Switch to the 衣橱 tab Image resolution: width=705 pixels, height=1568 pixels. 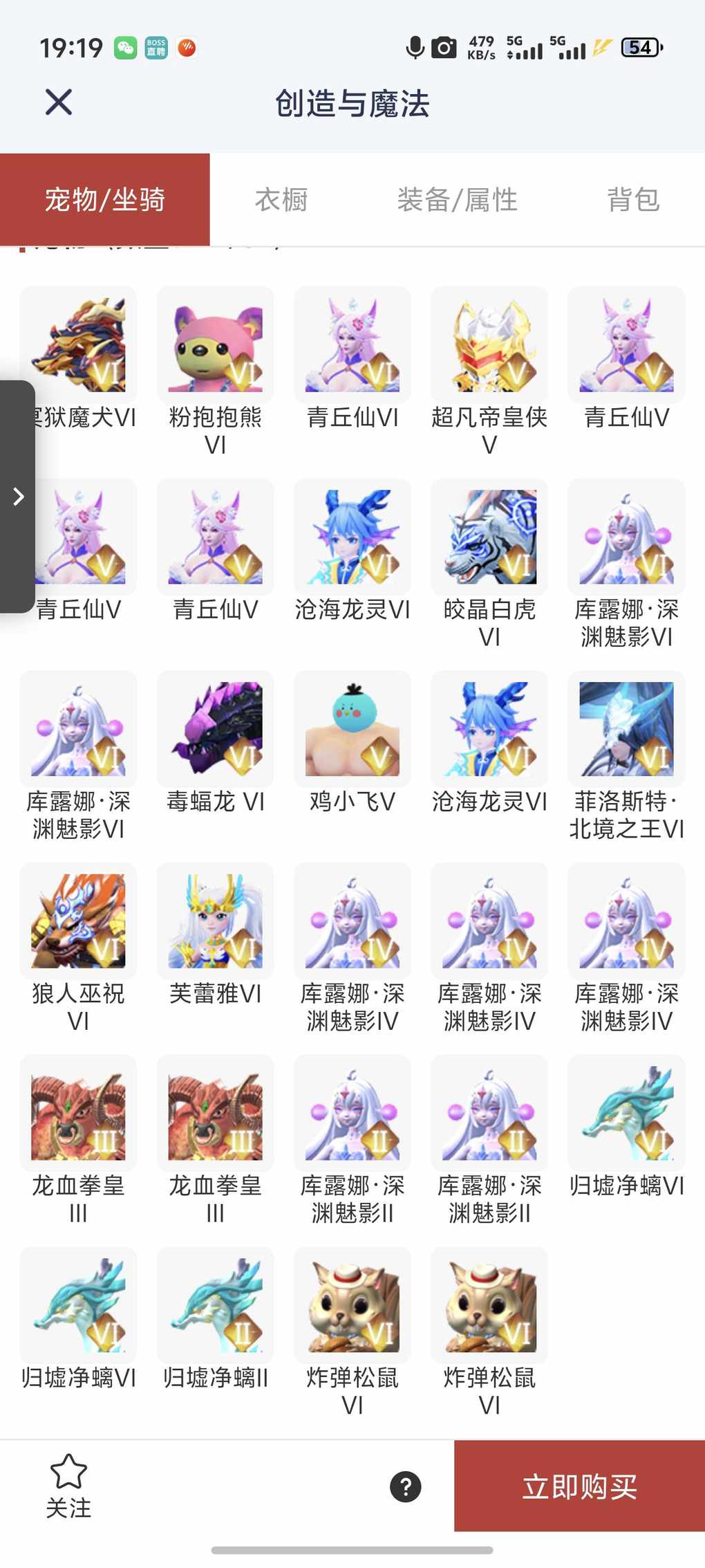[x=281, y=200]
